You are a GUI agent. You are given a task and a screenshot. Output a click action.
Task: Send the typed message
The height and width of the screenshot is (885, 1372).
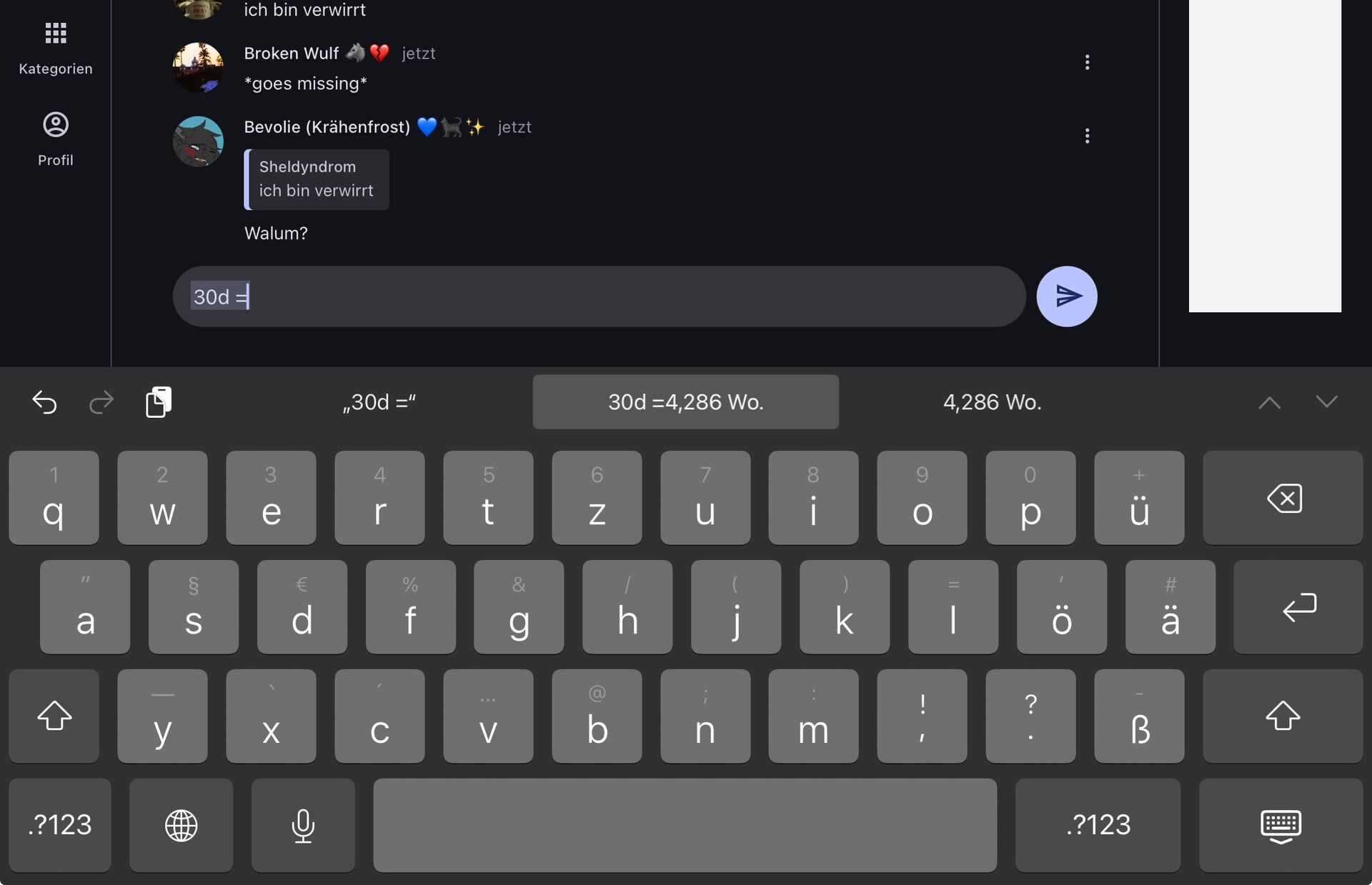pos(1066,296)
